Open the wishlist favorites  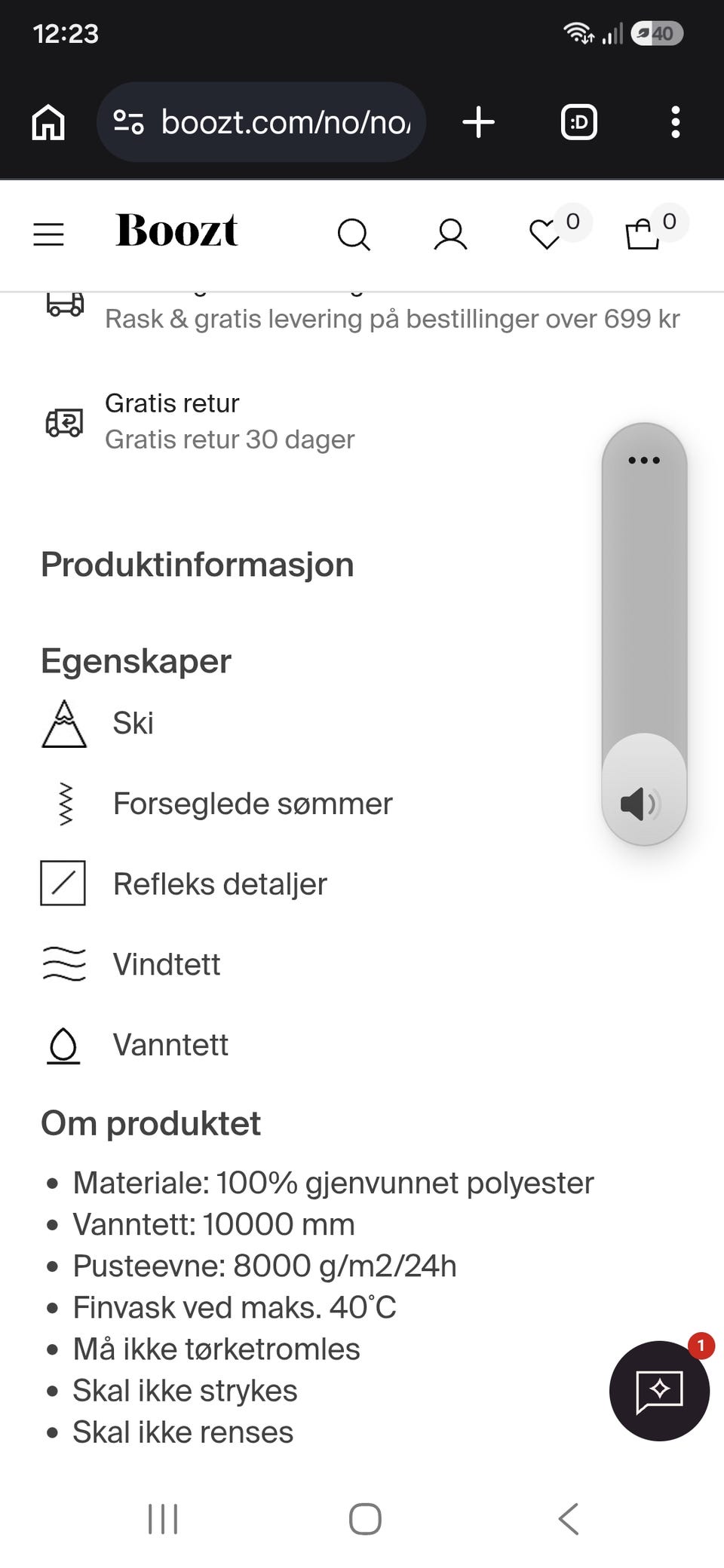coord(545,234)
